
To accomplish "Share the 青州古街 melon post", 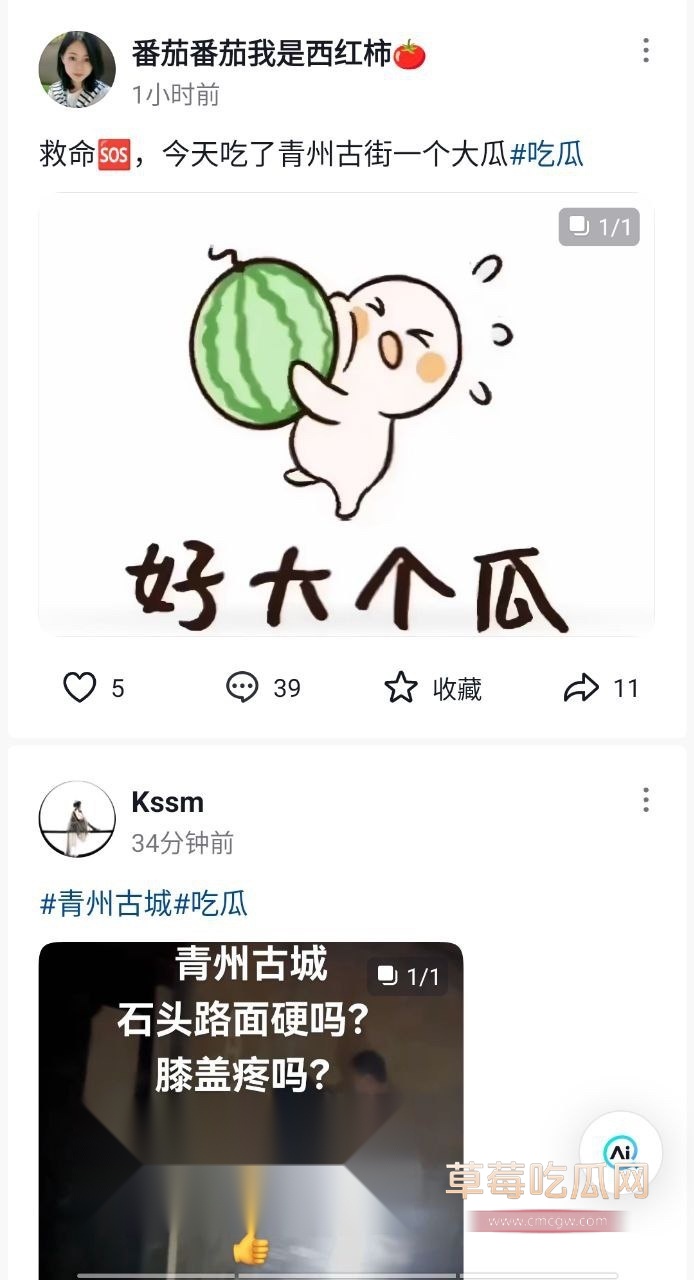I will coord(581,688).
